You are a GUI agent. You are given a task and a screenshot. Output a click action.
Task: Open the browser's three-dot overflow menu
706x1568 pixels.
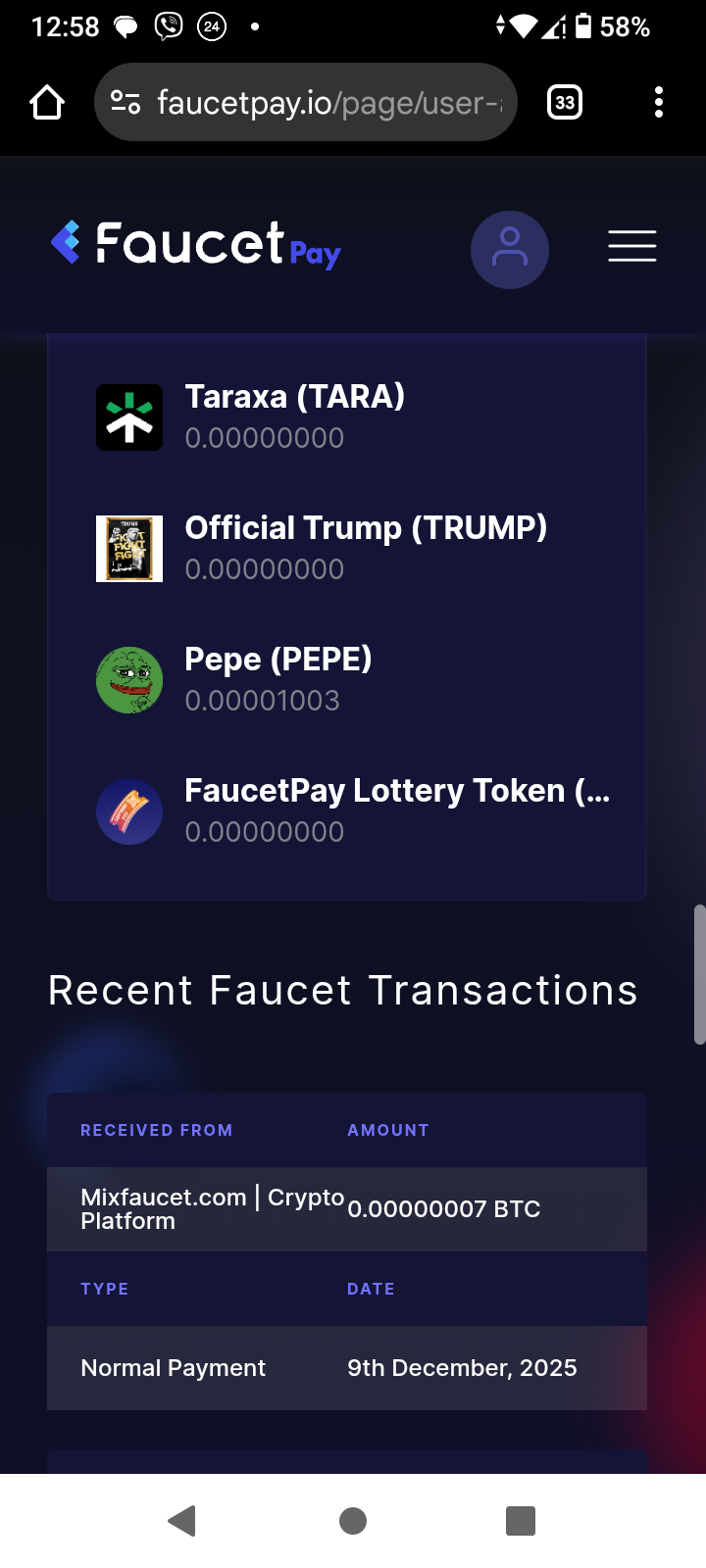pyautogui.click(x=658, y=102)
